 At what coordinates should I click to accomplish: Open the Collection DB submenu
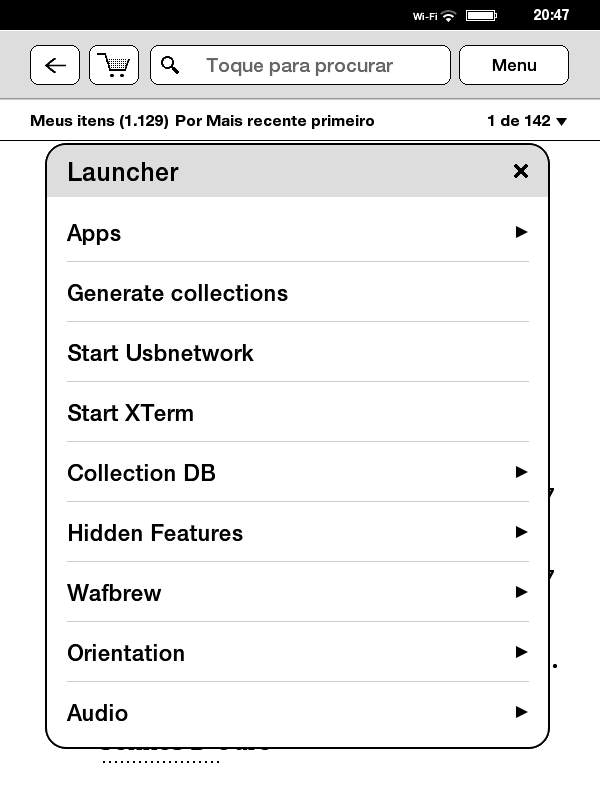click(x=297, y=473)
